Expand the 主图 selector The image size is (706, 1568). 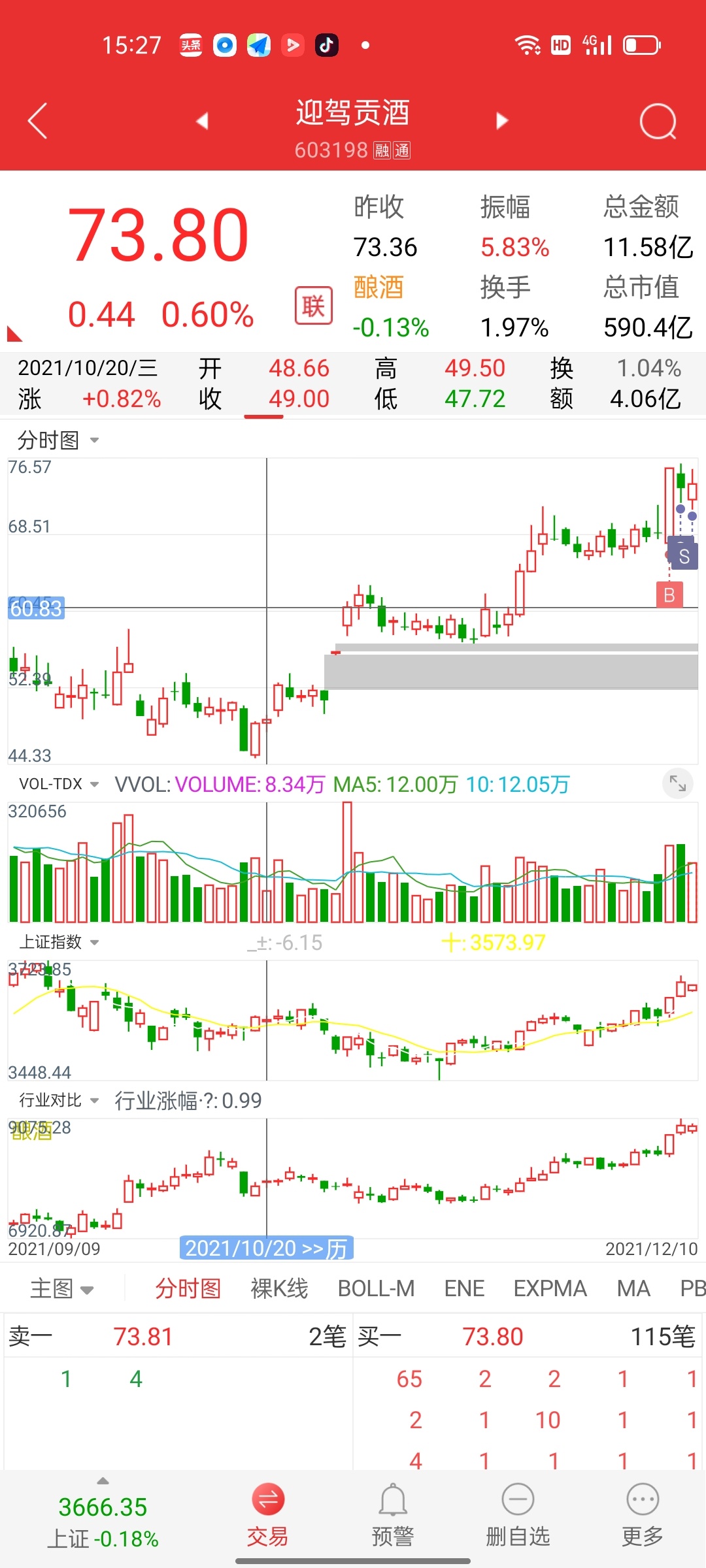coord(62,1288)
